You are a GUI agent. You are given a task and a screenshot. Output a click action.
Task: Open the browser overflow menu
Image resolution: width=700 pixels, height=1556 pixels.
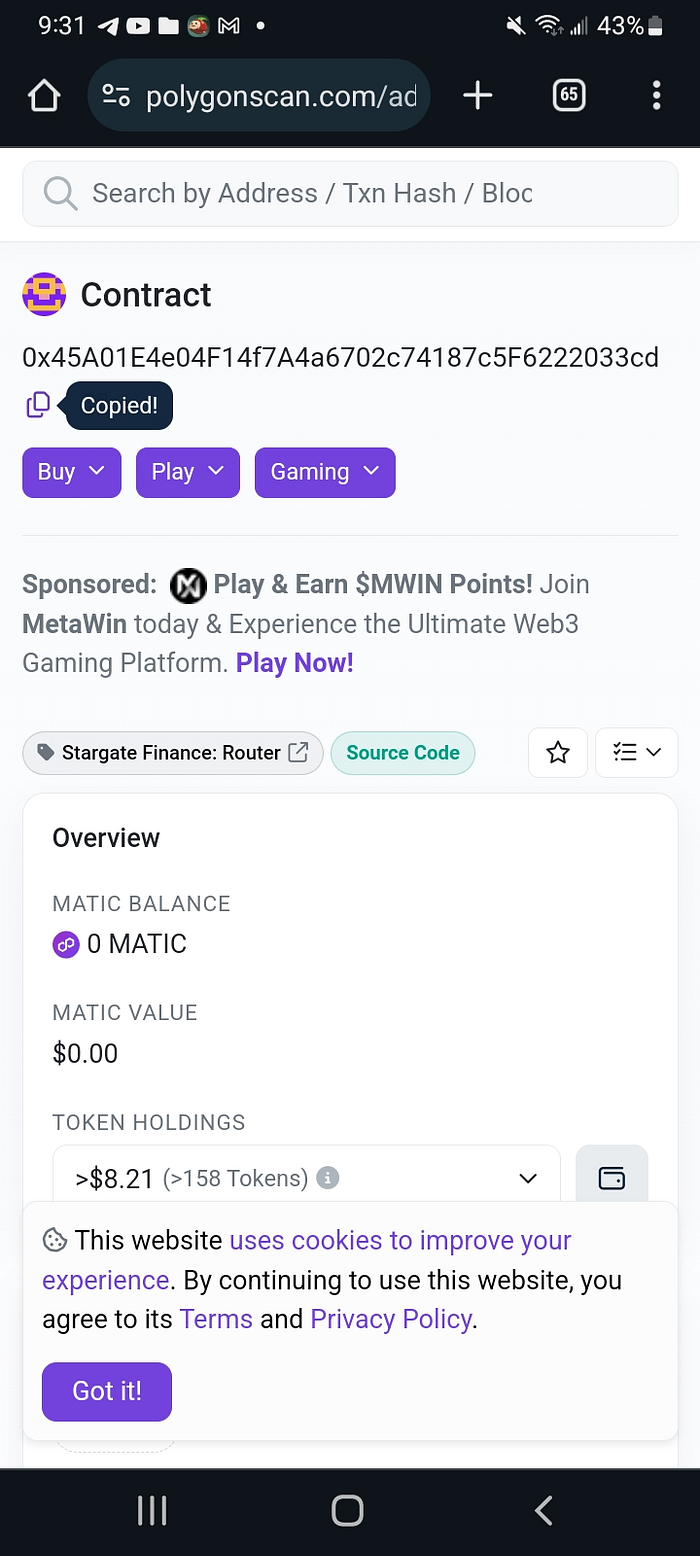click(x=656, y=96)
